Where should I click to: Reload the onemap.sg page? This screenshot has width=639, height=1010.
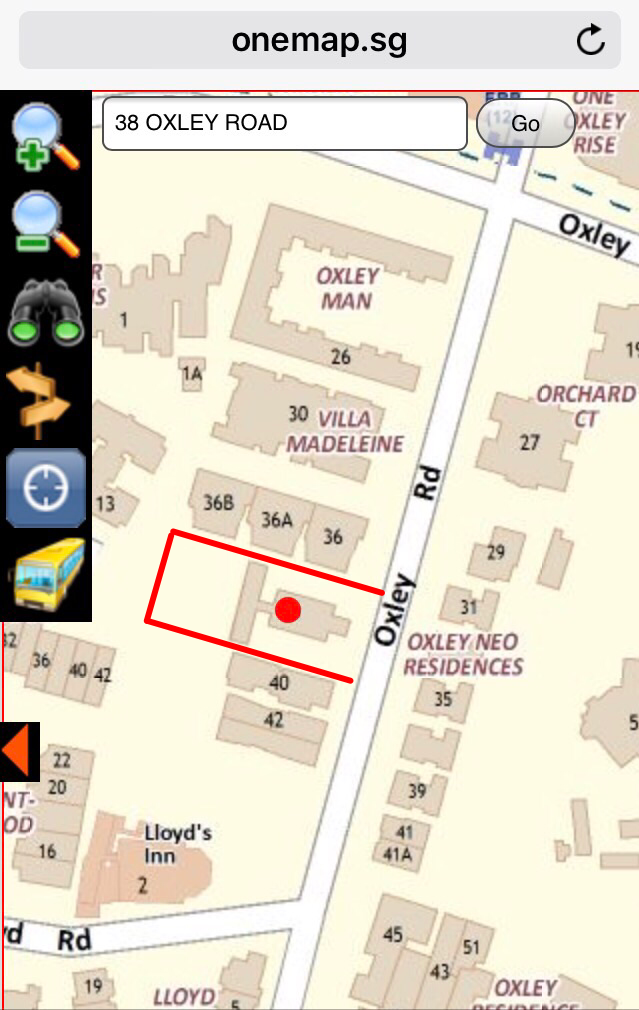591,40
